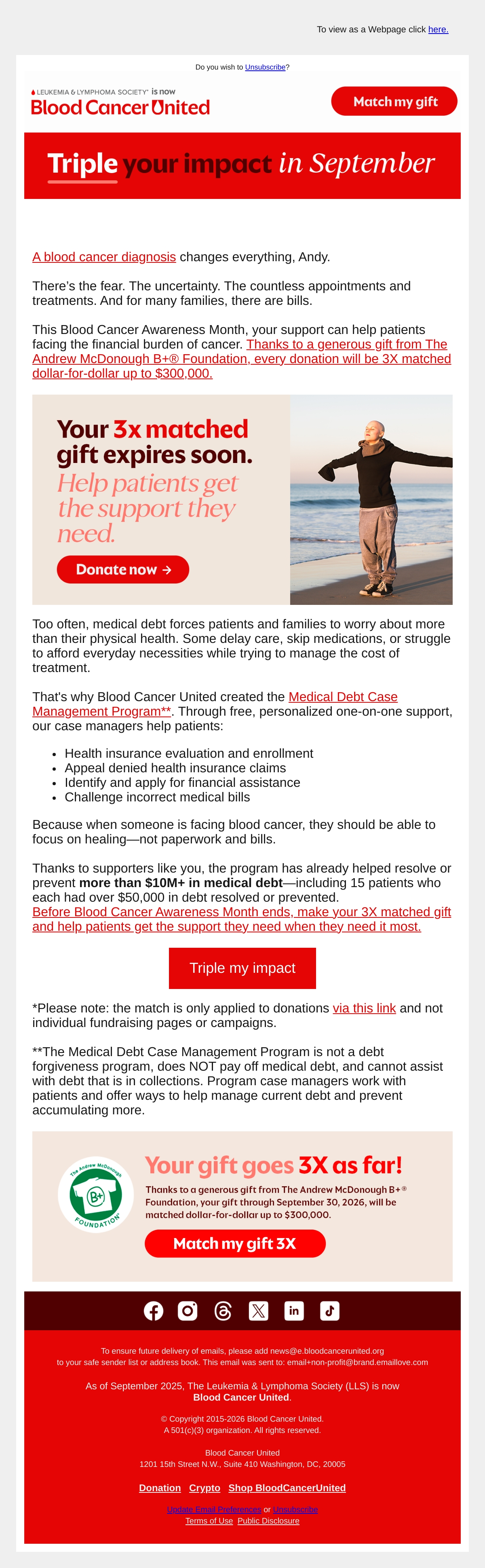Tap the red Match my gift button
Image resolution: width=485 pixels, height=1568 pixels.
tap(394, 101)
